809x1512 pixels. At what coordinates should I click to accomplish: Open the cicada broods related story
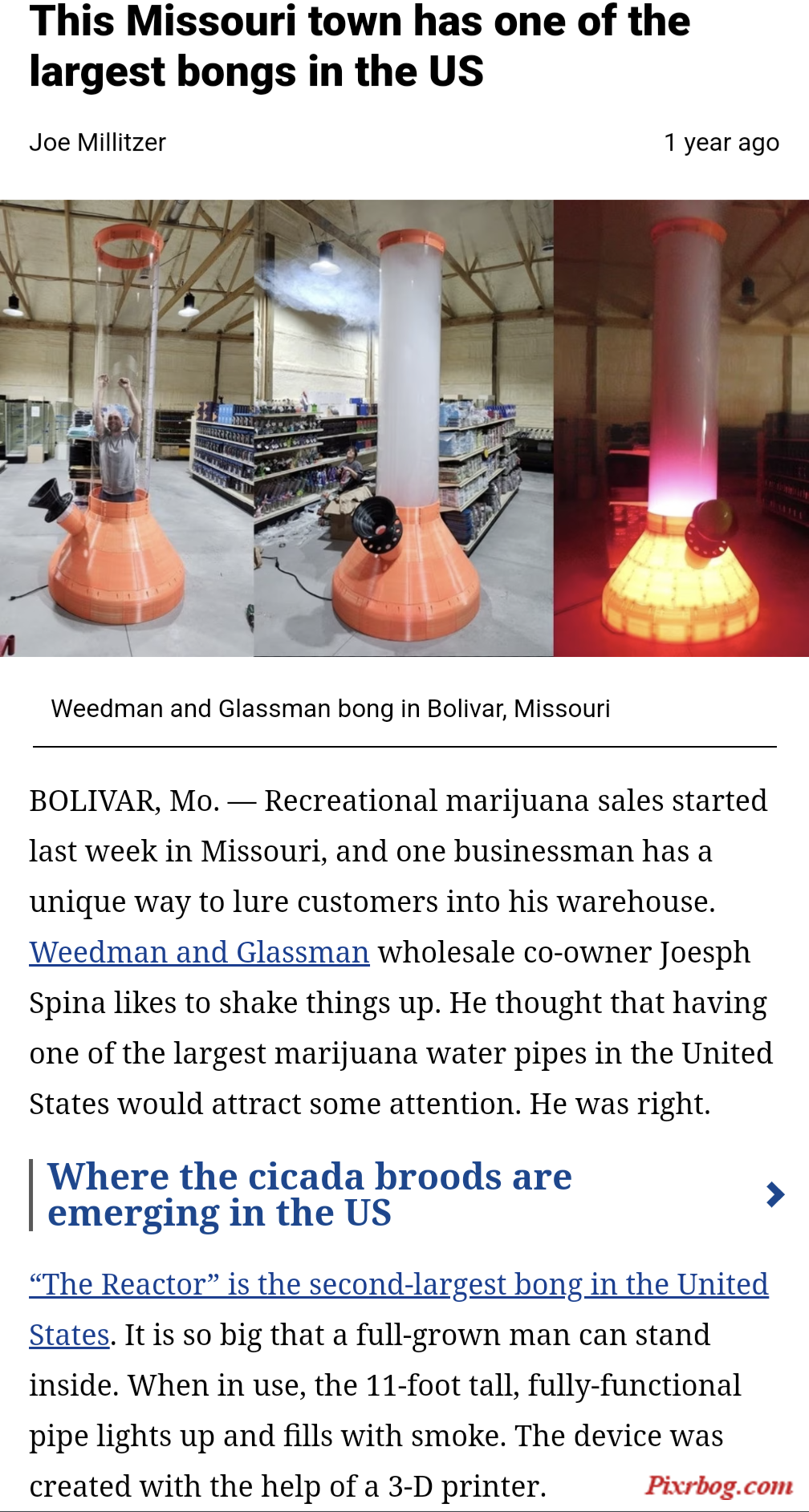(309, 1194)
